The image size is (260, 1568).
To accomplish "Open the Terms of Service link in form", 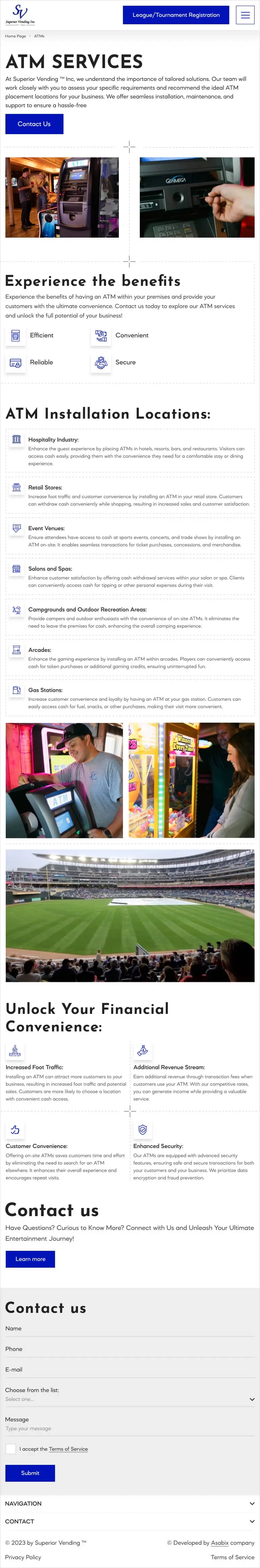I will (68, 1449).
